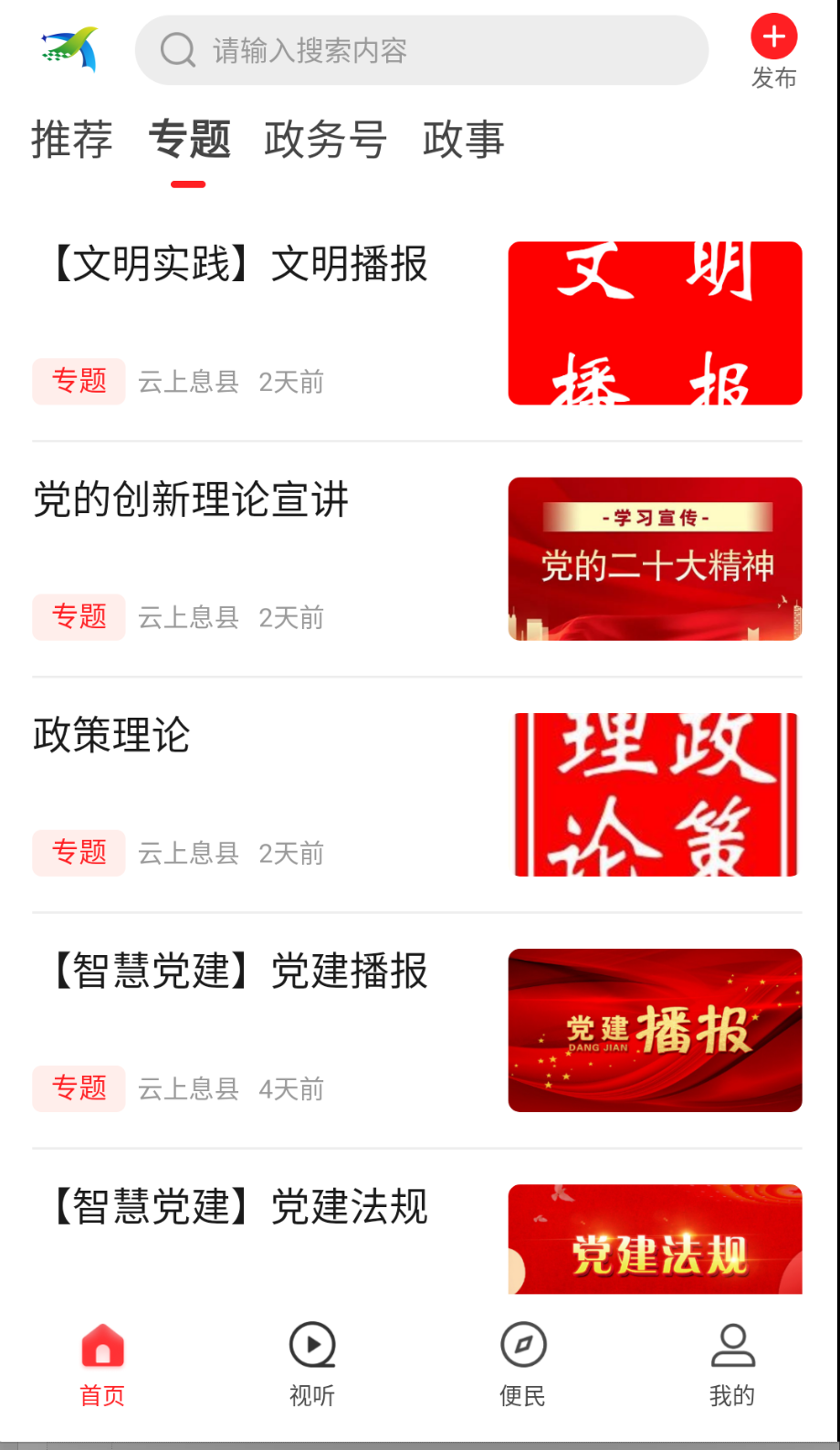Open the 政策理论 topic page
The height and width of the screenshot is (1450, 840).
tap(111, 735)
